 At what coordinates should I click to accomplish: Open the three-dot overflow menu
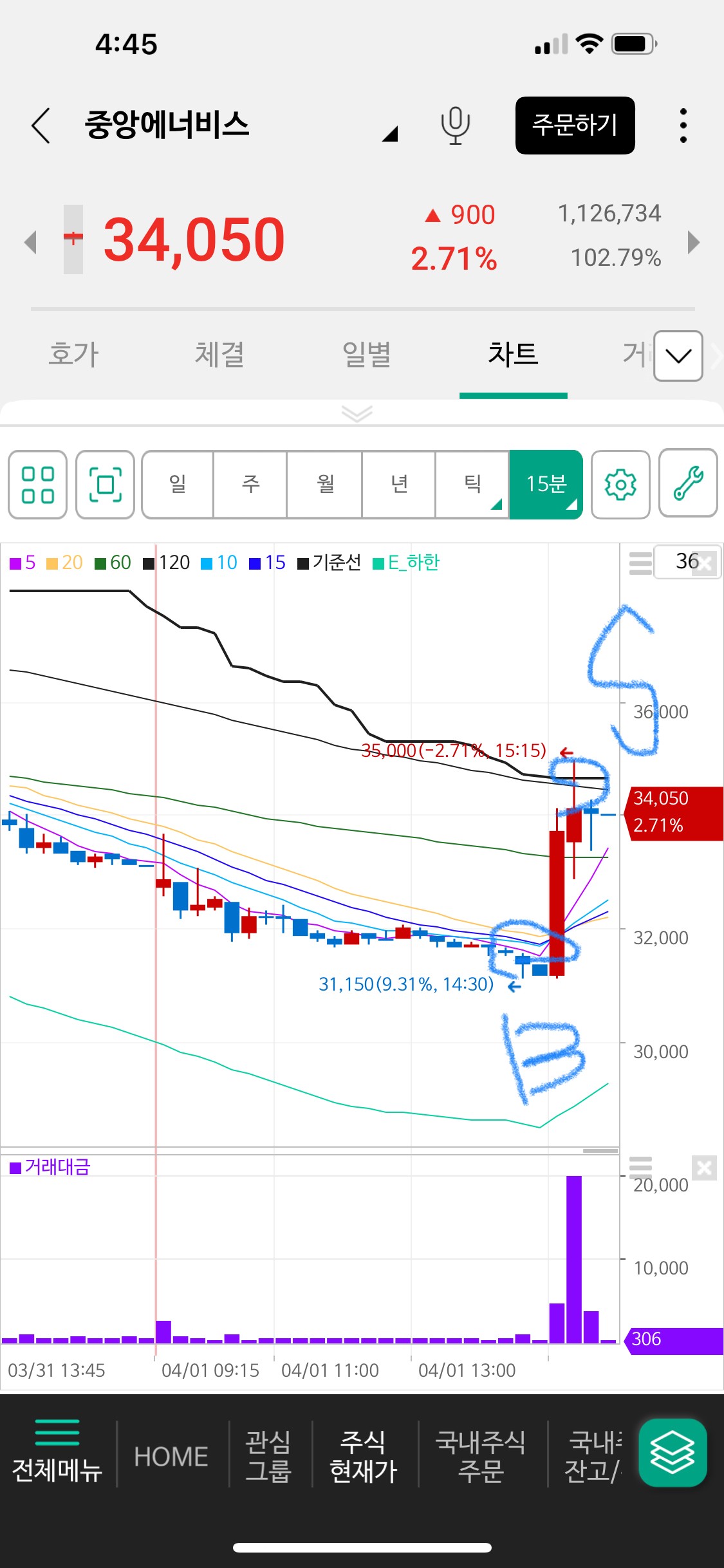tap(683, 126)
